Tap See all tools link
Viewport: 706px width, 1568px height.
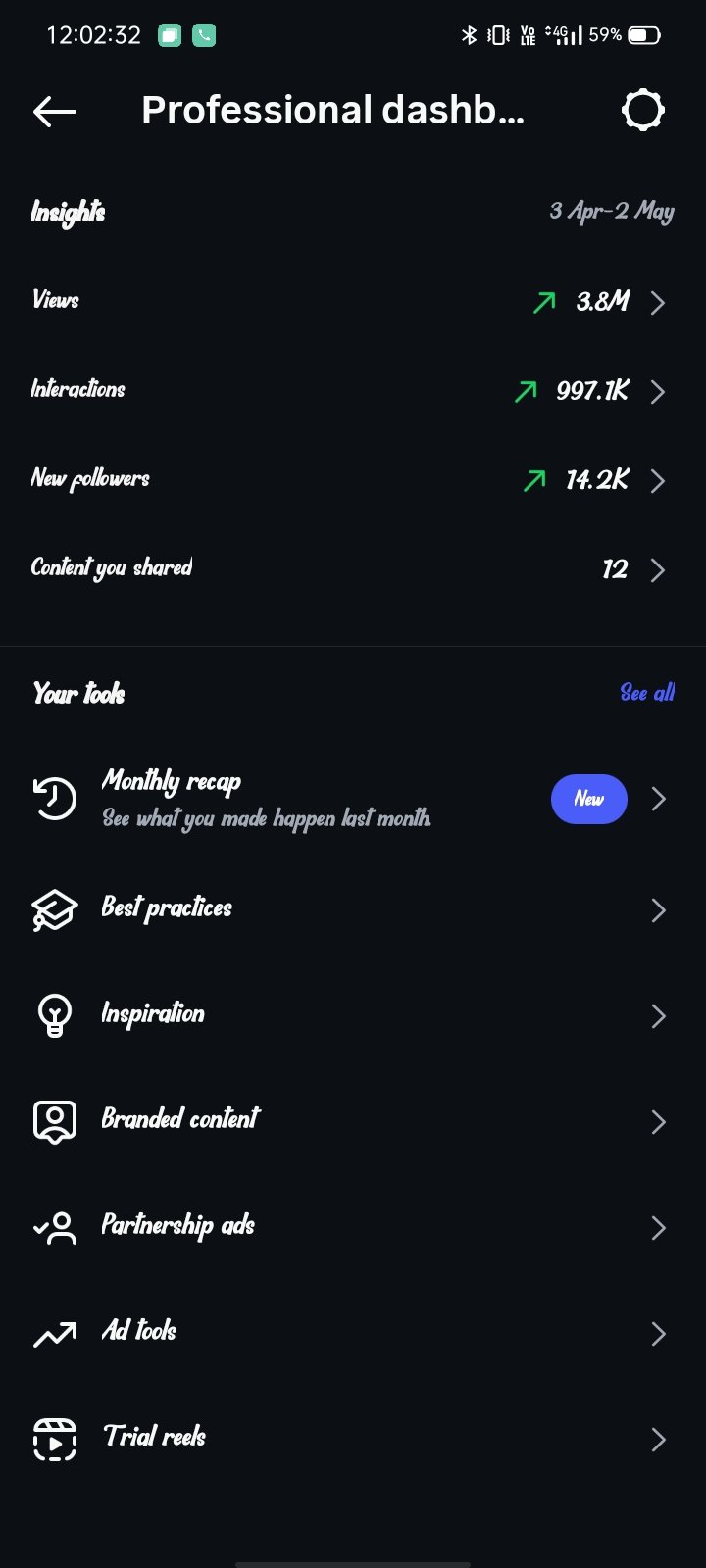pyautogui.click(x=647, y=693)
